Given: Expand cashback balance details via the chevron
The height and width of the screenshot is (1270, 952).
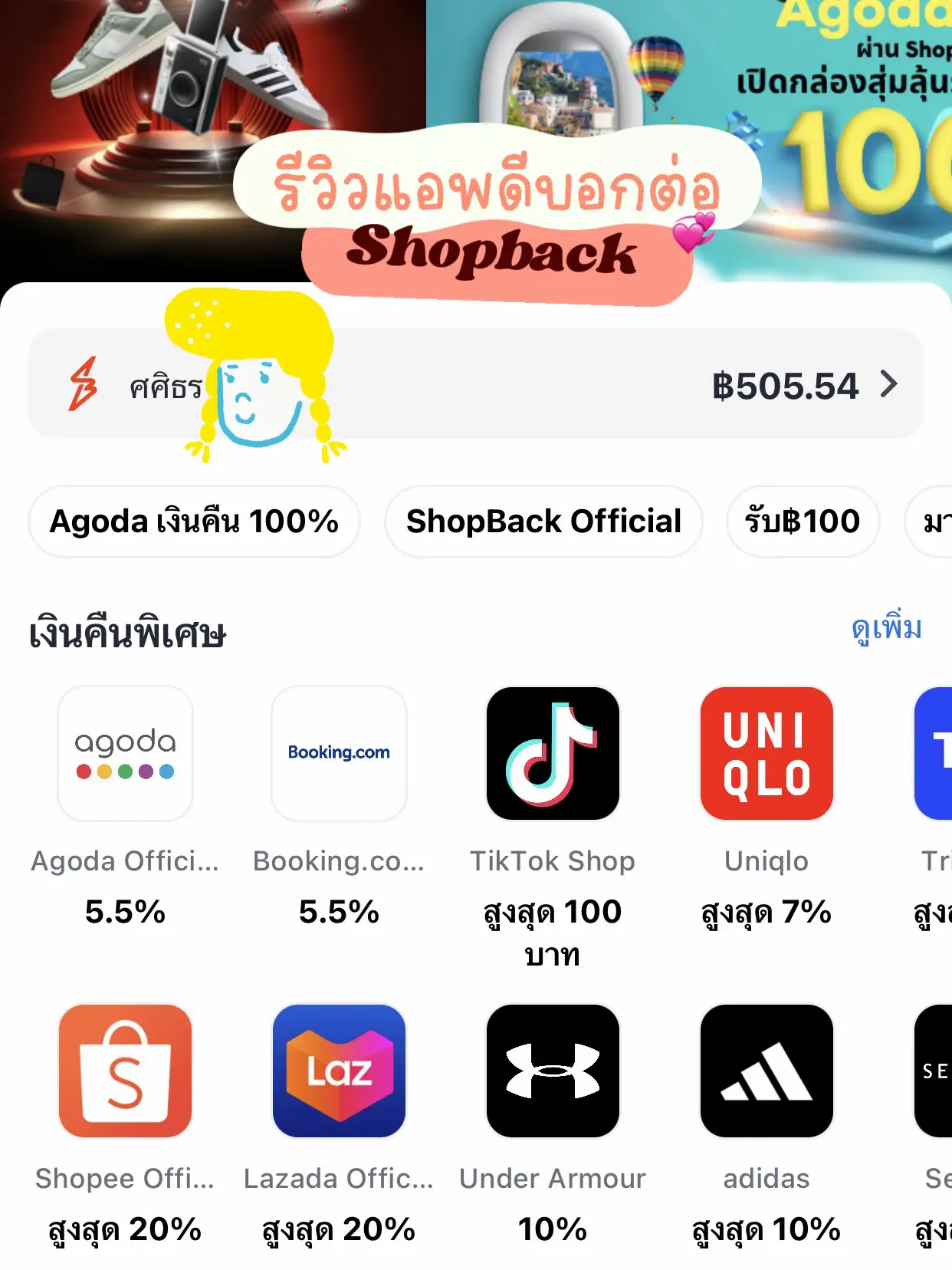Looking at the screenshot, I should pyautogui.click(x=888, y=385).
